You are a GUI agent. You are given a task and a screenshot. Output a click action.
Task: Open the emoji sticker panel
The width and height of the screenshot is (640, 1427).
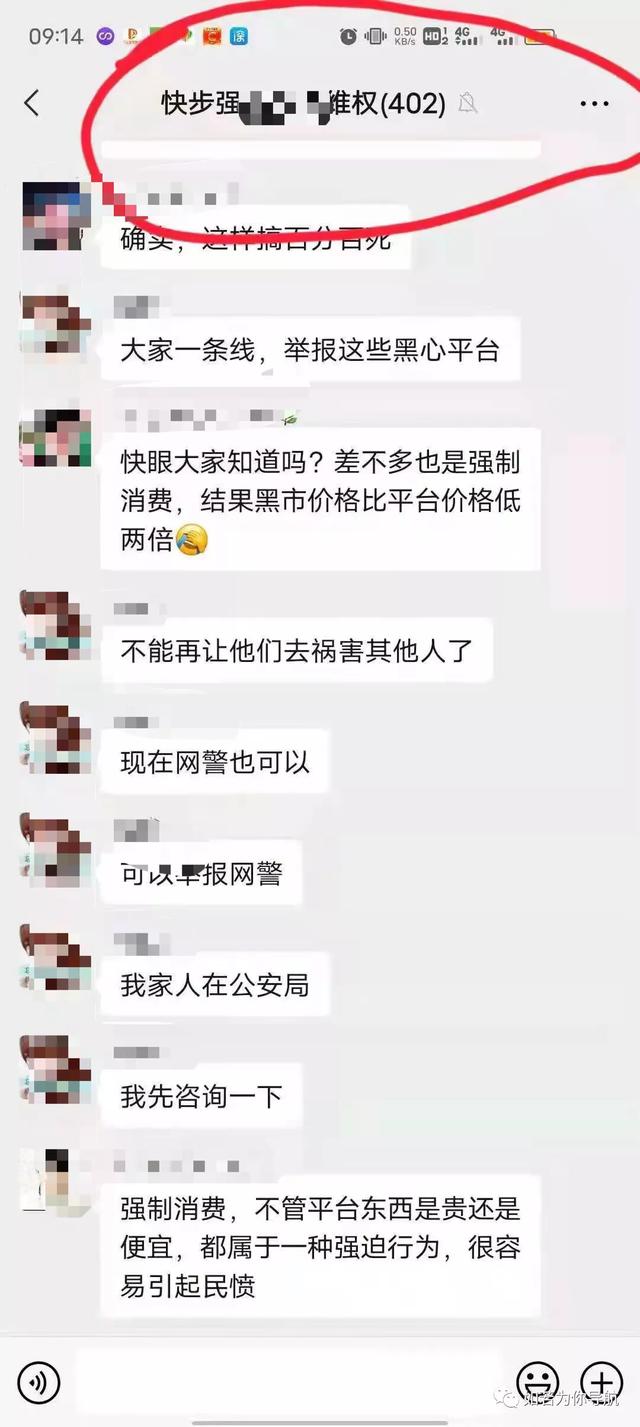click(x=537, y=1383)
